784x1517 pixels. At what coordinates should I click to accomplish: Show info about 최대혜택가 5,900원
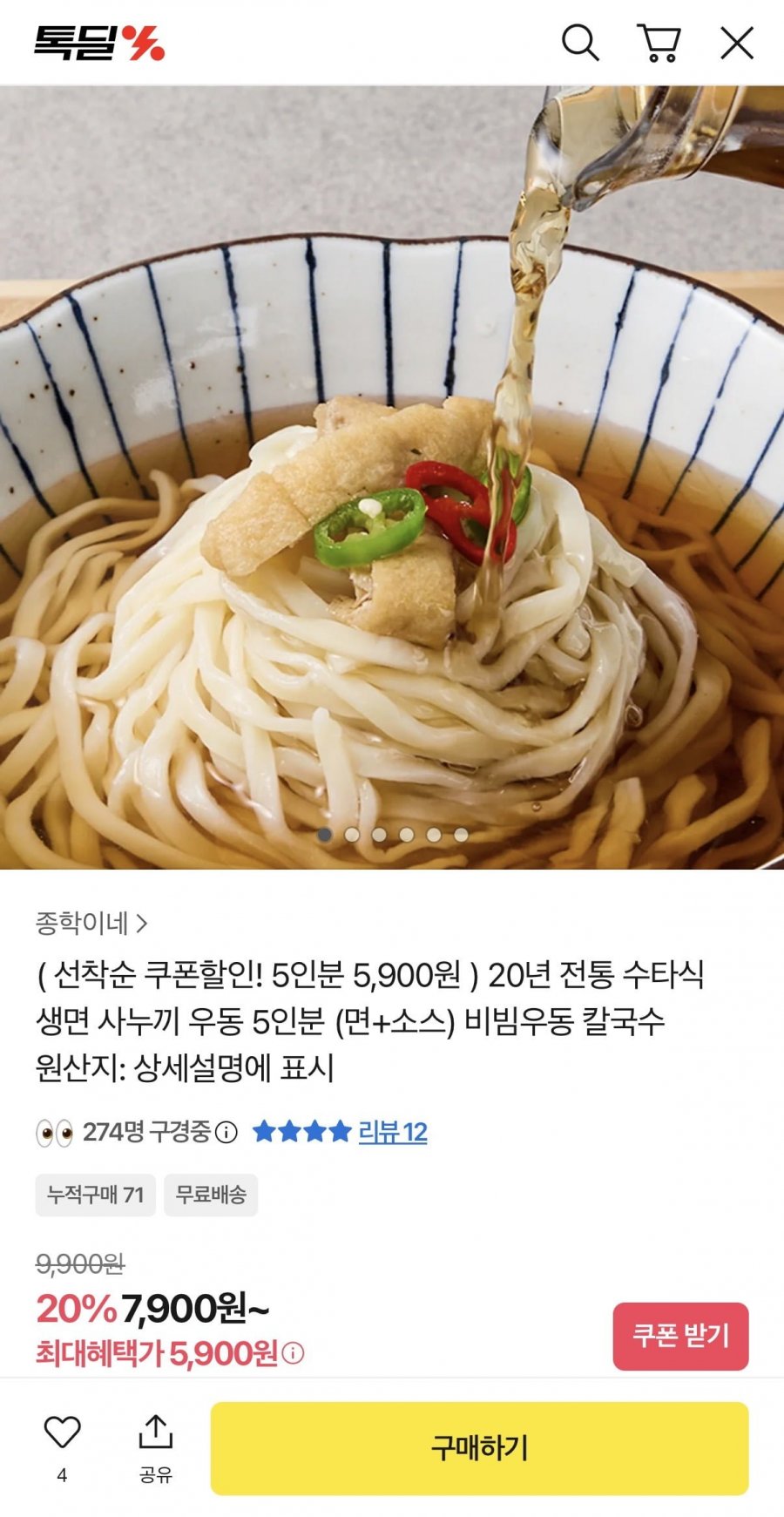(294, 1353)
